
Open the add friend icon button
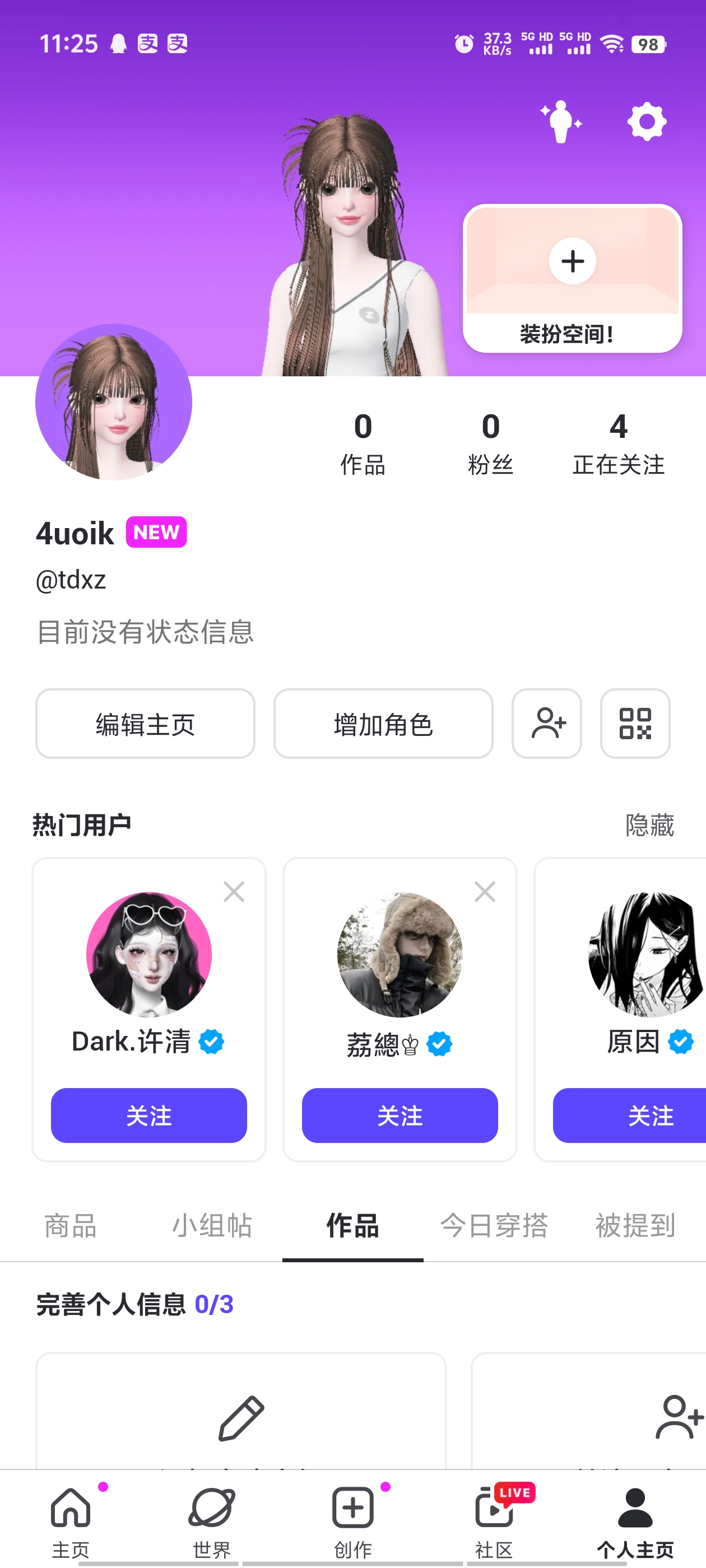tap(546, 724)
